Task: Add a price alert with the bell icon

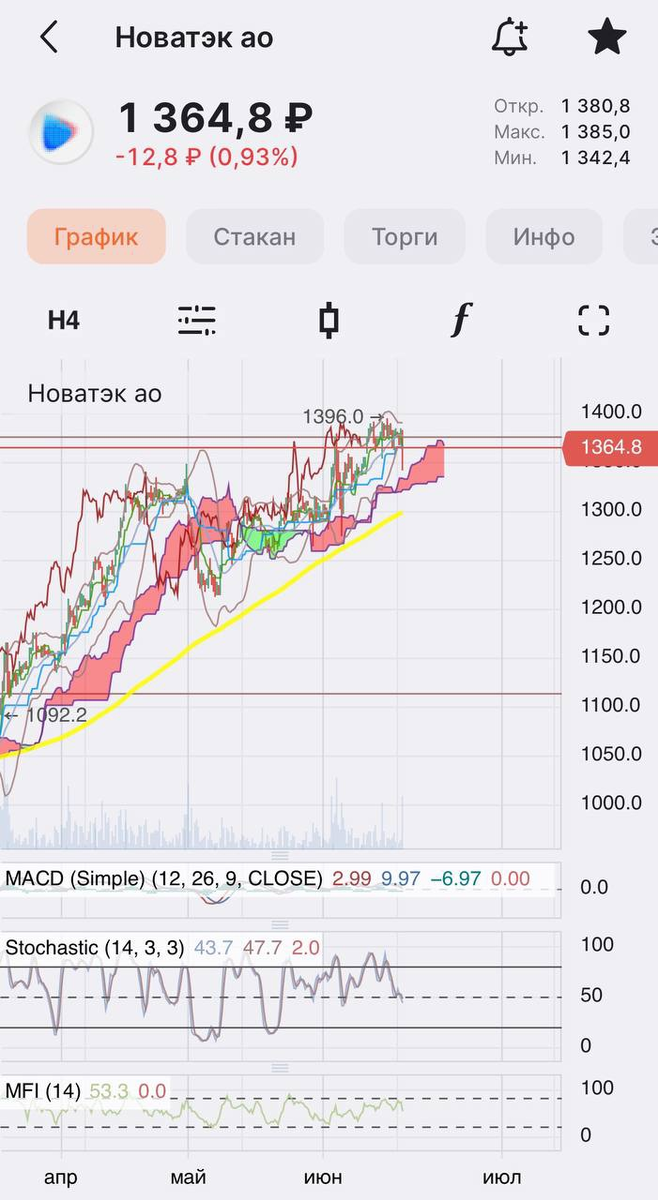Action: [510, 37]
